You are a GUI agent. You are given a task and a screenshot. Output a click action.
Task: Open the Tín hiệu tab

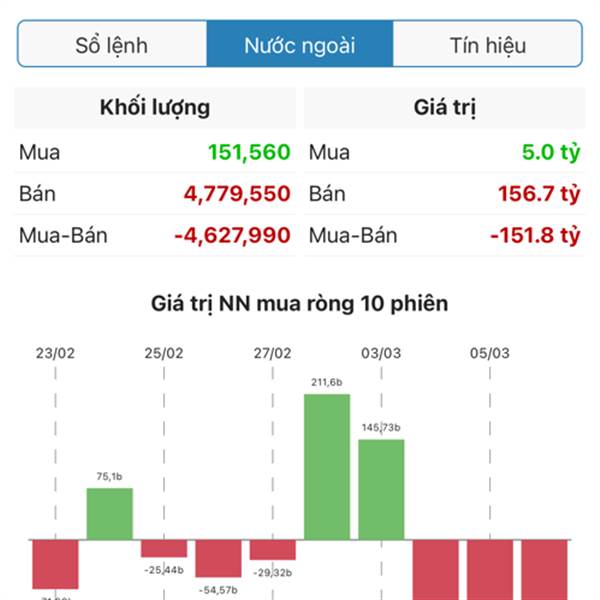(487, 45)
